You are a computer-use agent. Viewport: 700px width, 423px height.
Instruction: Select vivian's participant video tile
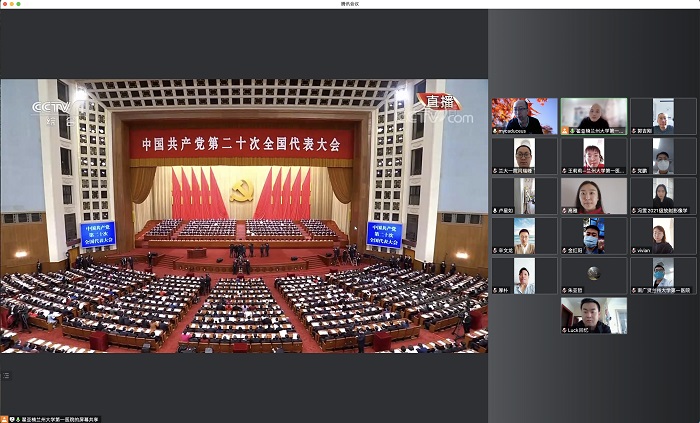pos(663,235)
